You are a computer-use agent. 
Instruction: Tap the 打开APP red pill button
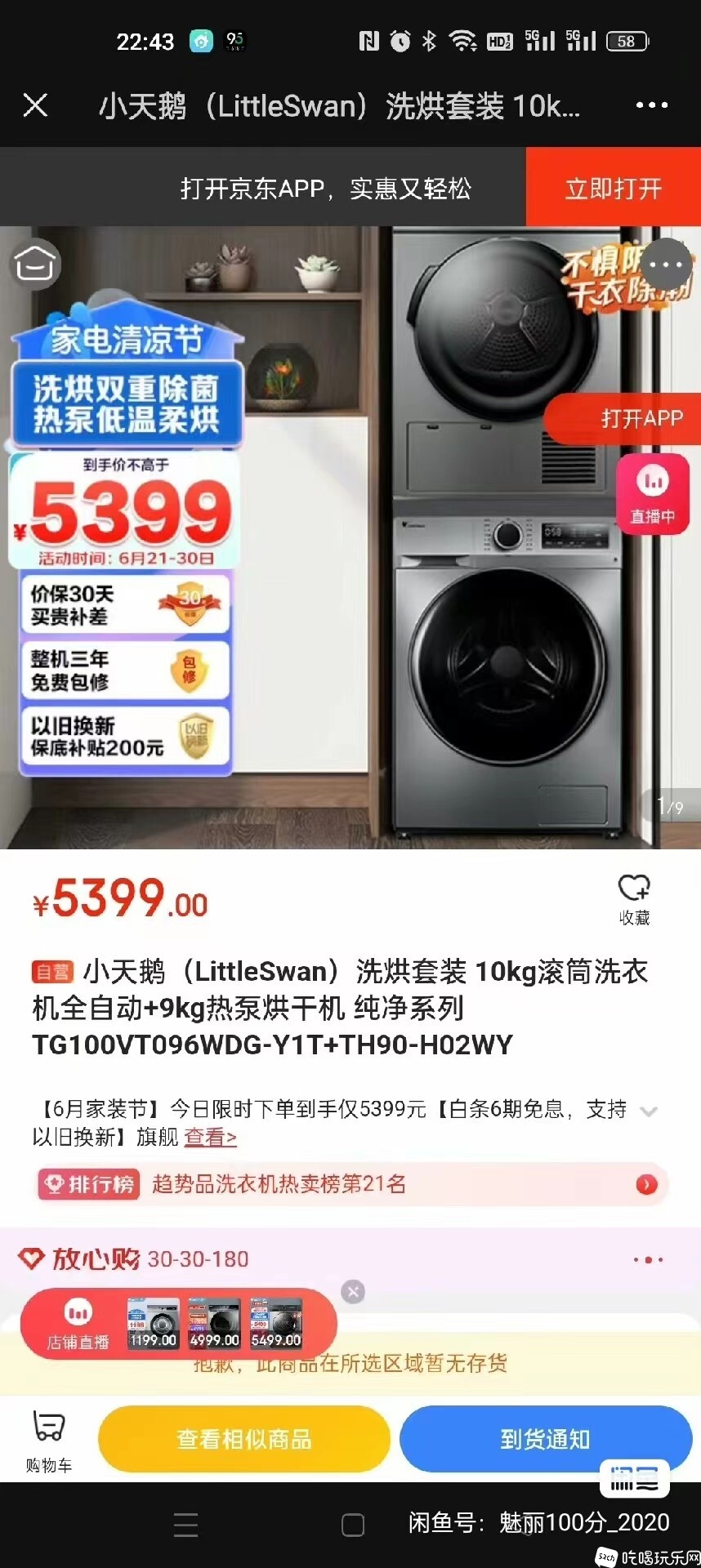point(629,419)
